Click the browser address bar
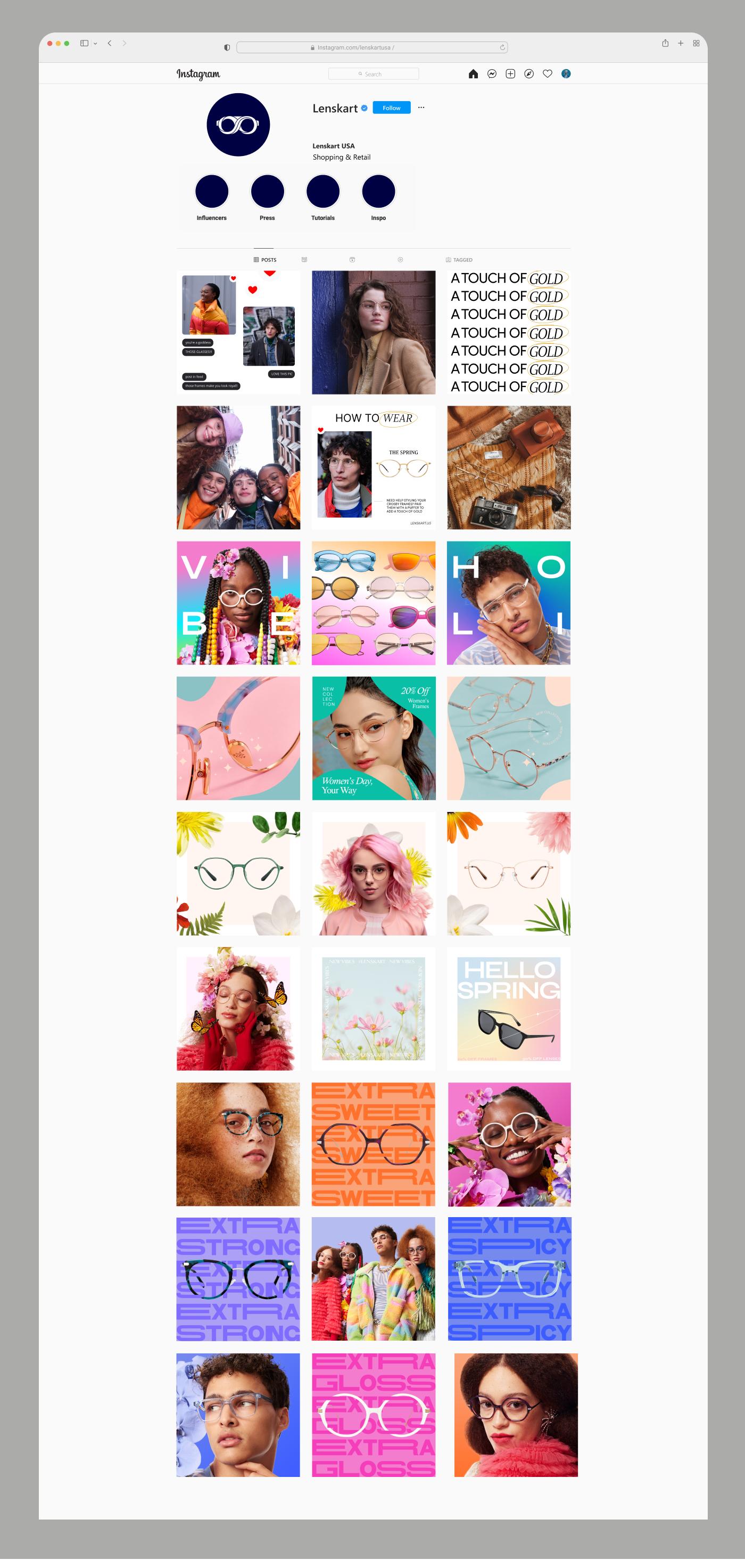 pos(372,47)
